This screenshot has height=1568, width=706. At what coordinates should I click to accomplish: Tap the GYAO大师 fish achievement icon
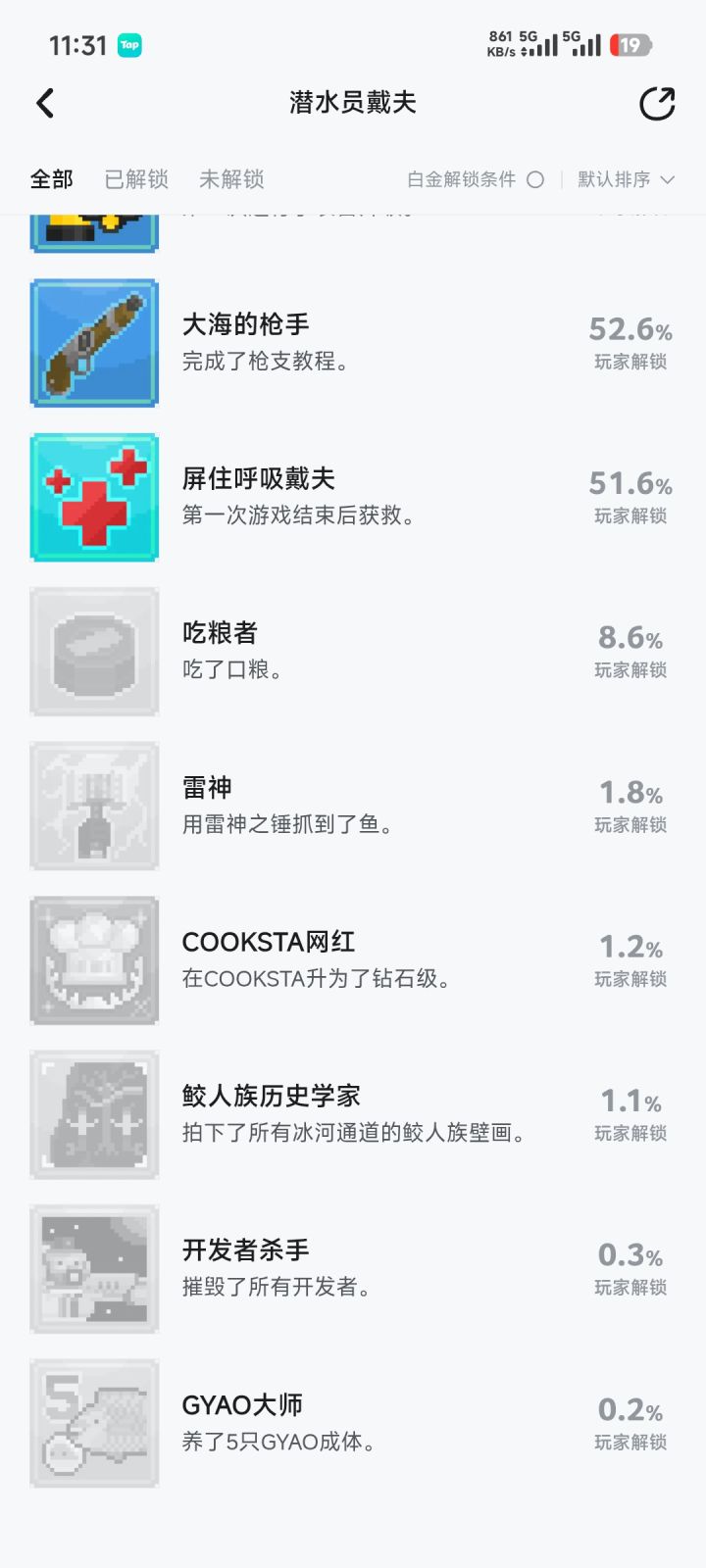(x=94, y=1423)
